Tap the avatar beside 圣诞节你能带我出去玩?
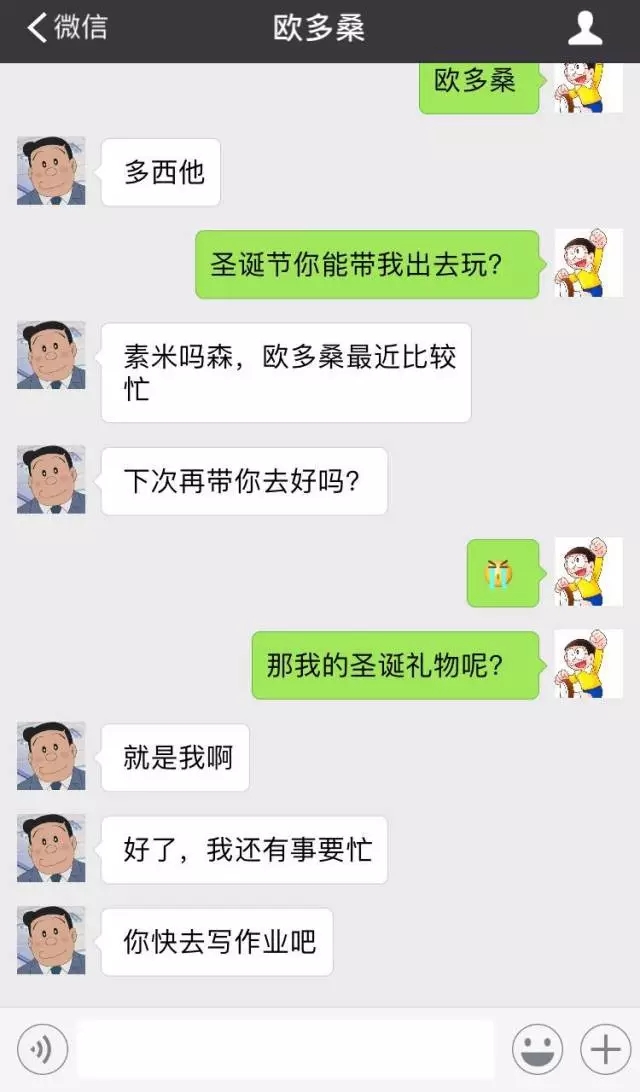The width and height of the screenshot is (640, 1092). pos(589,263)
